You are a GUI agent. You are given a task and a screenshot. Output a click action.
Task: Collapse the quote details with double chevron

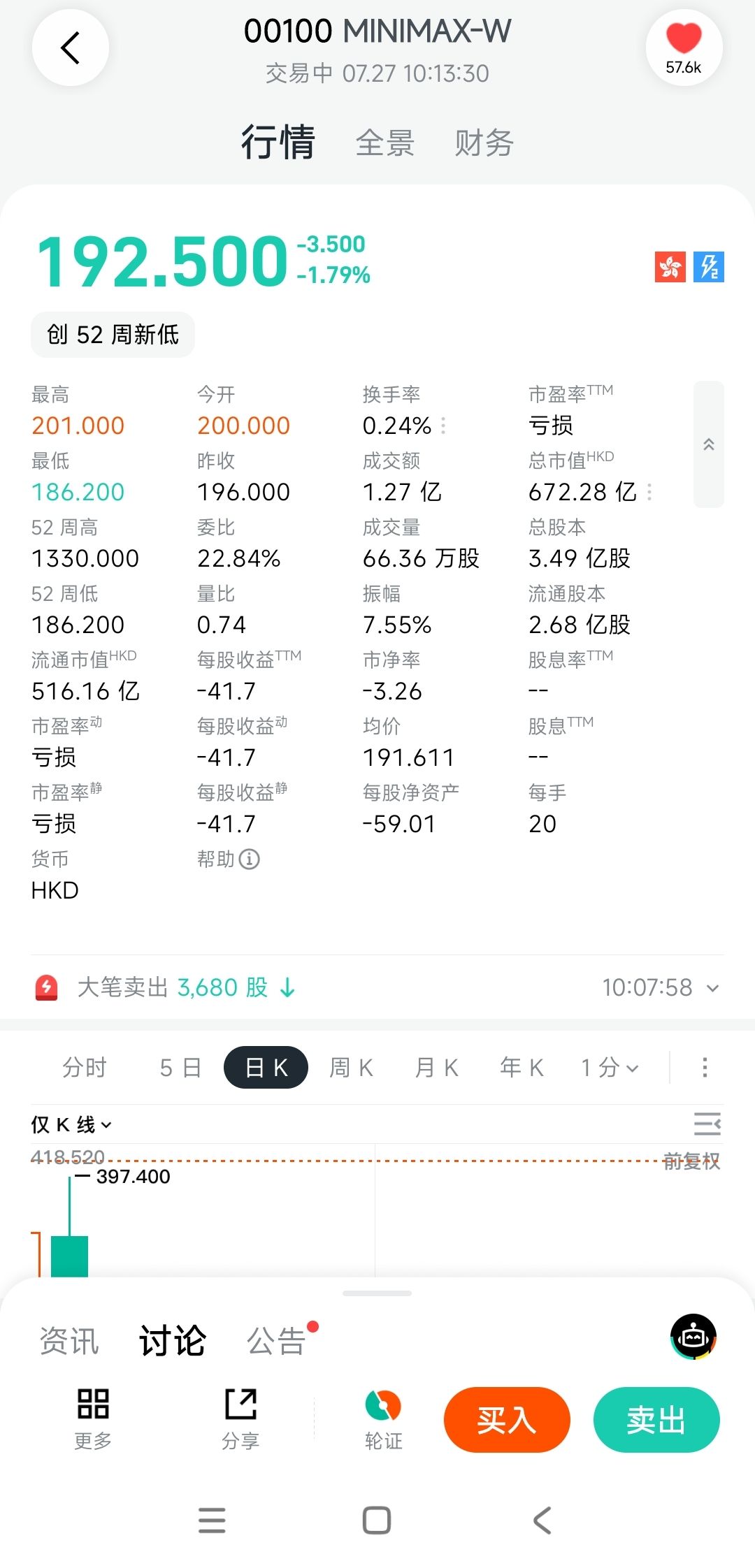click(709, 444)
